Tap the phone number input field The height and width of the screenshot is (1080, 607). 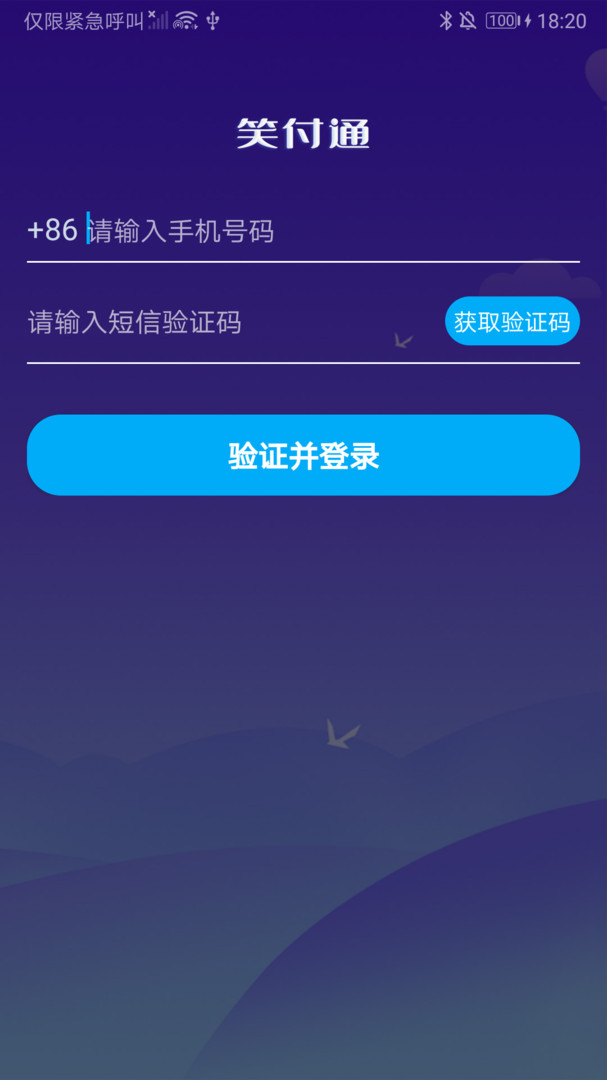[x=330, y=232]
